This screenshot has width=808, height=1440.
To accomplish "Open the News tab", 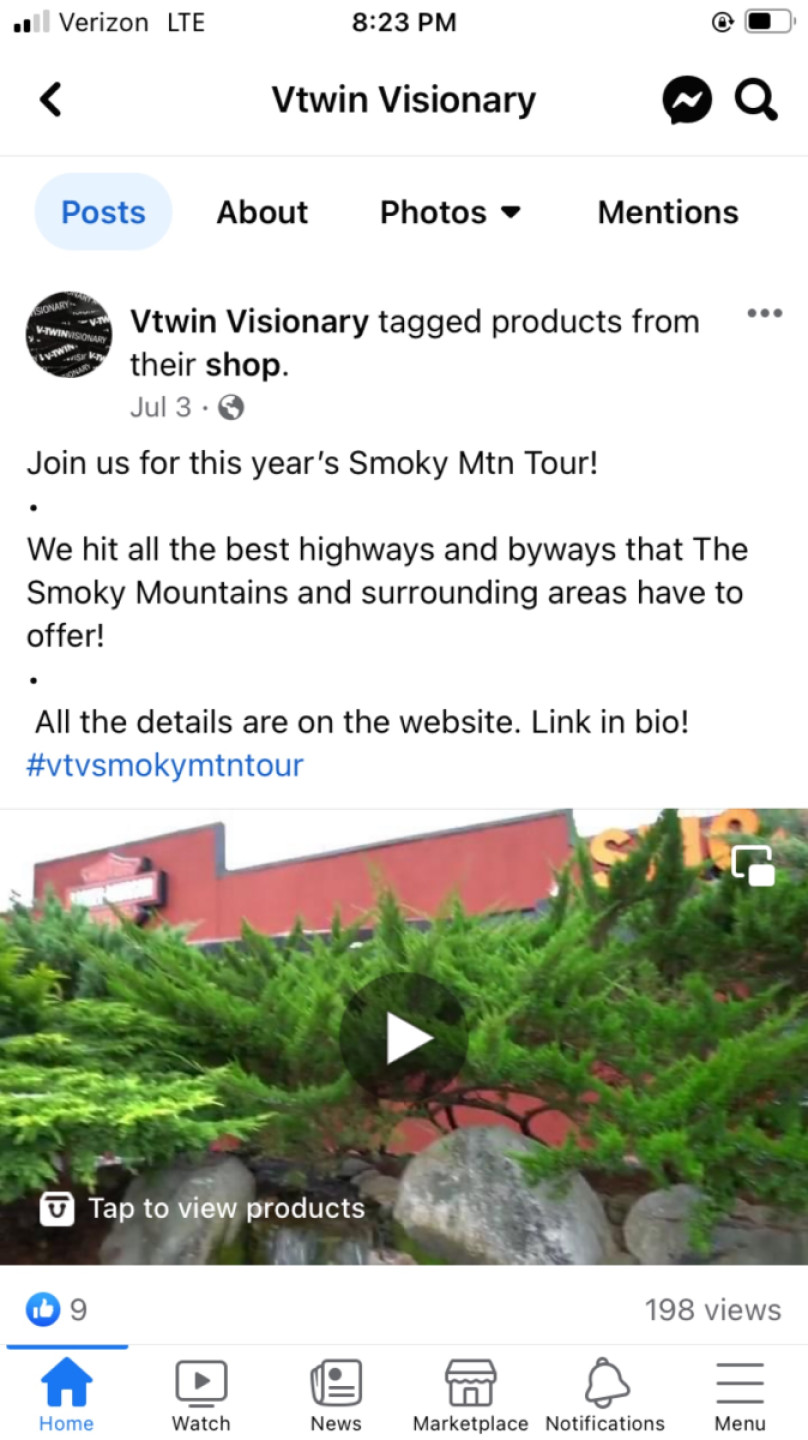I will click(336, 1395).
